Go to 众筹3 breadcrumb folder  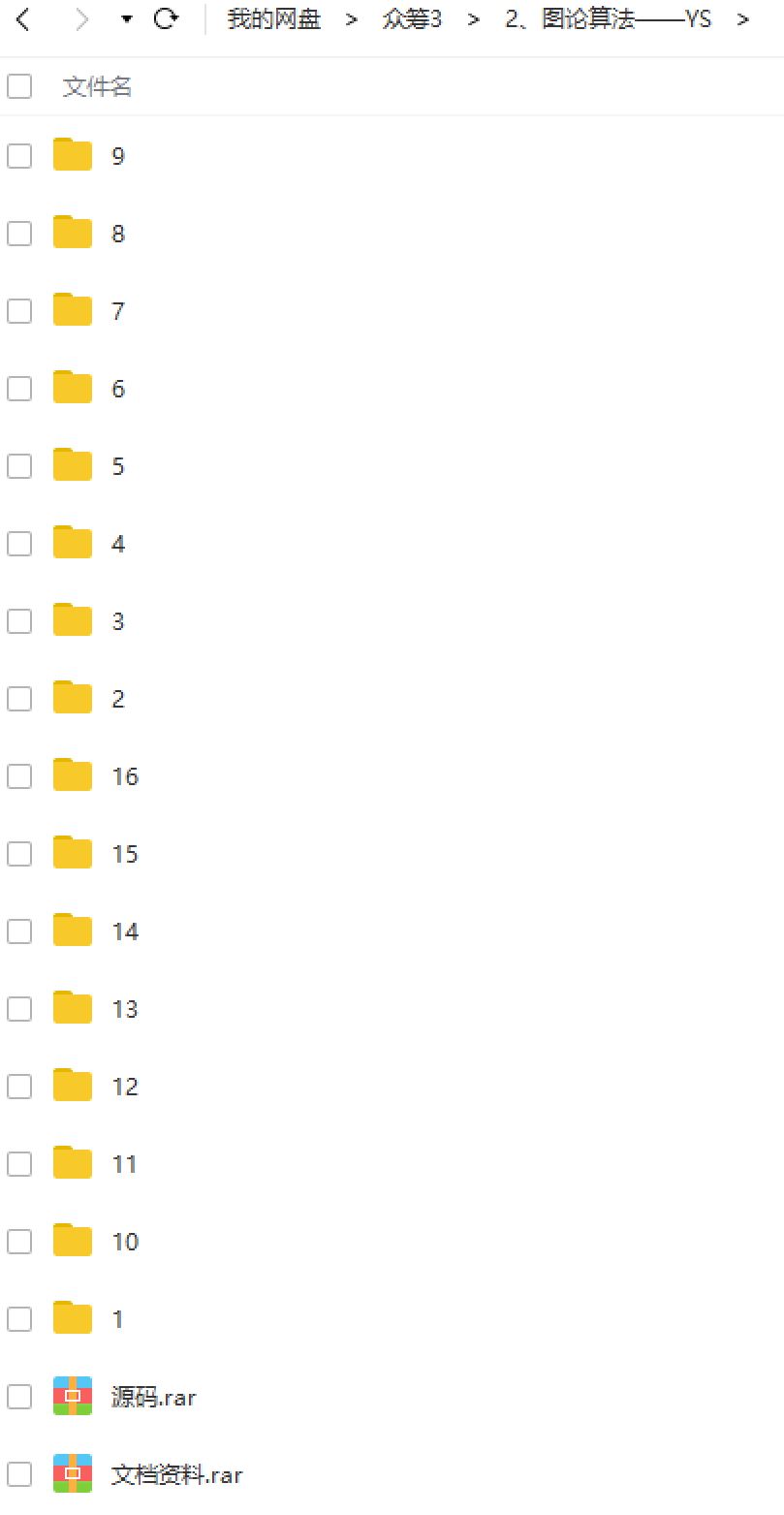click(412, 19)
